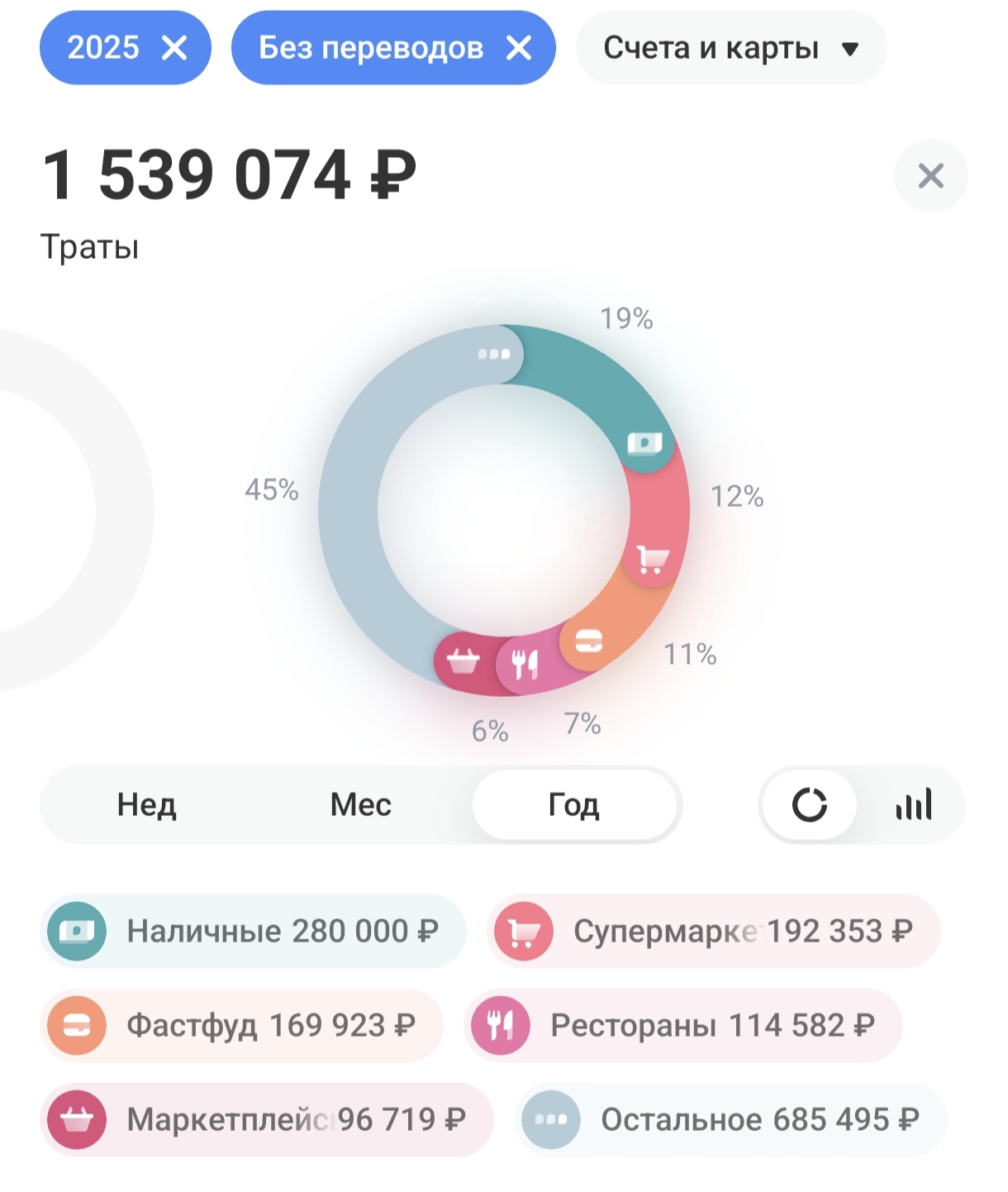Open the Остальное 685 495 ₽ category
The height and width of the screenshot is (1192, 1008).
point(730,1120)
